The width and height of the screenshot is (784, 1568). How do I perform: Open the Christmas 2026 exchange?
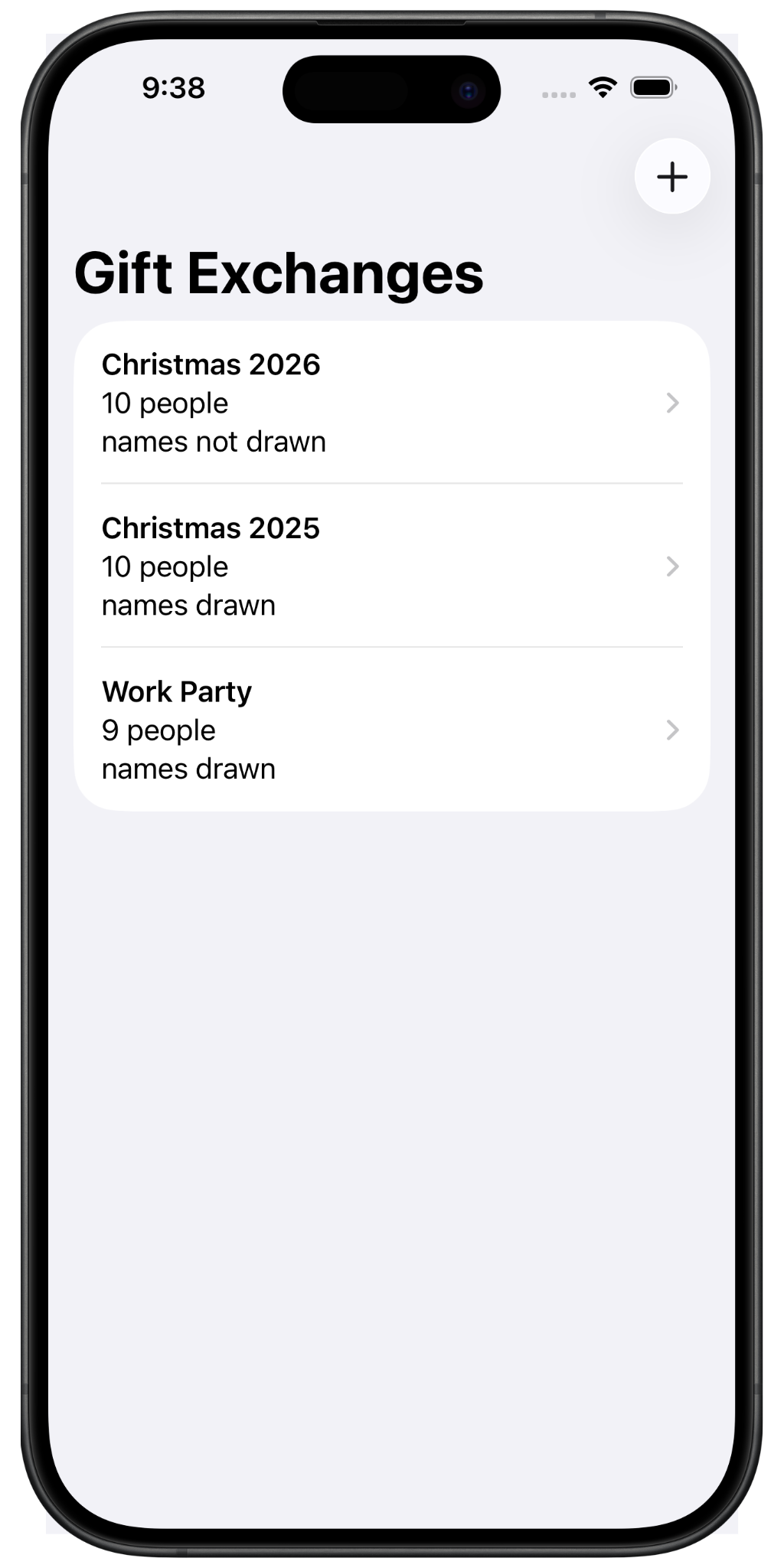(x=391, y=403)
